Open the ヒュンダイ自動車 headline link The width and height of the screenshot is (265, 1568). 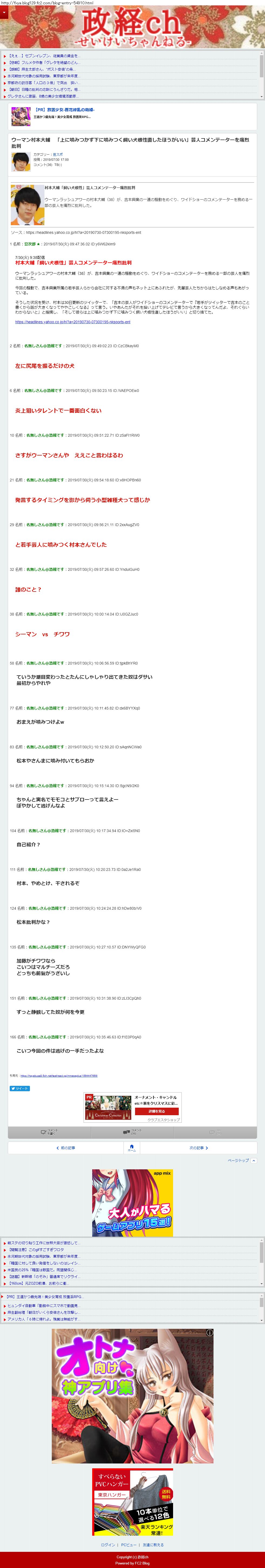tap(43, 1305)
